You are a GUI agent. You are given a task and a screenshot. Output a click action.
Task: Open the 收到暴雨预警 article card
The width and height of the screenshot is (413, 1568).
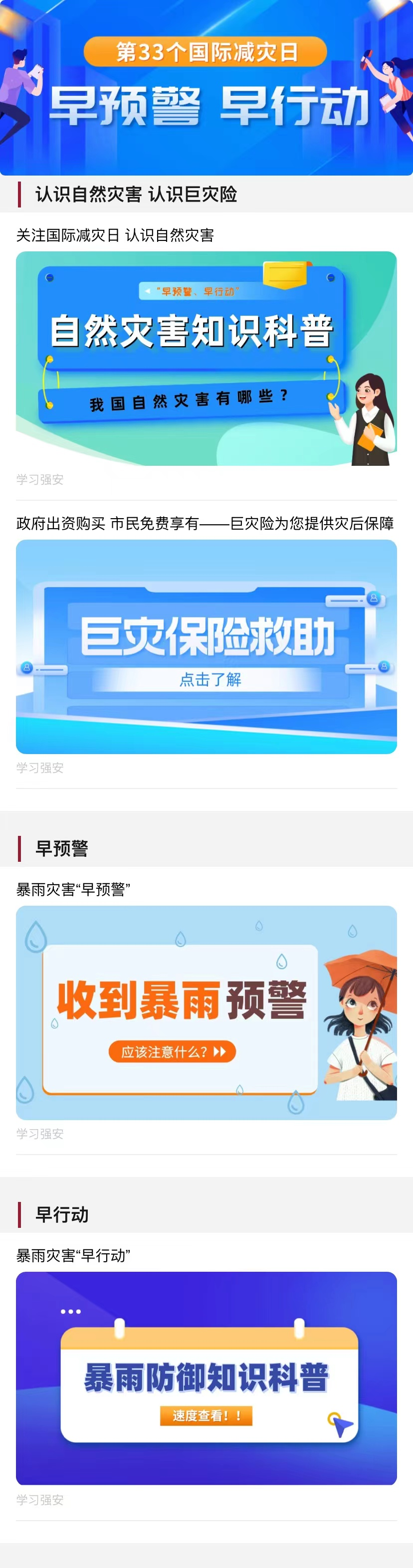tap(206, 1012)
